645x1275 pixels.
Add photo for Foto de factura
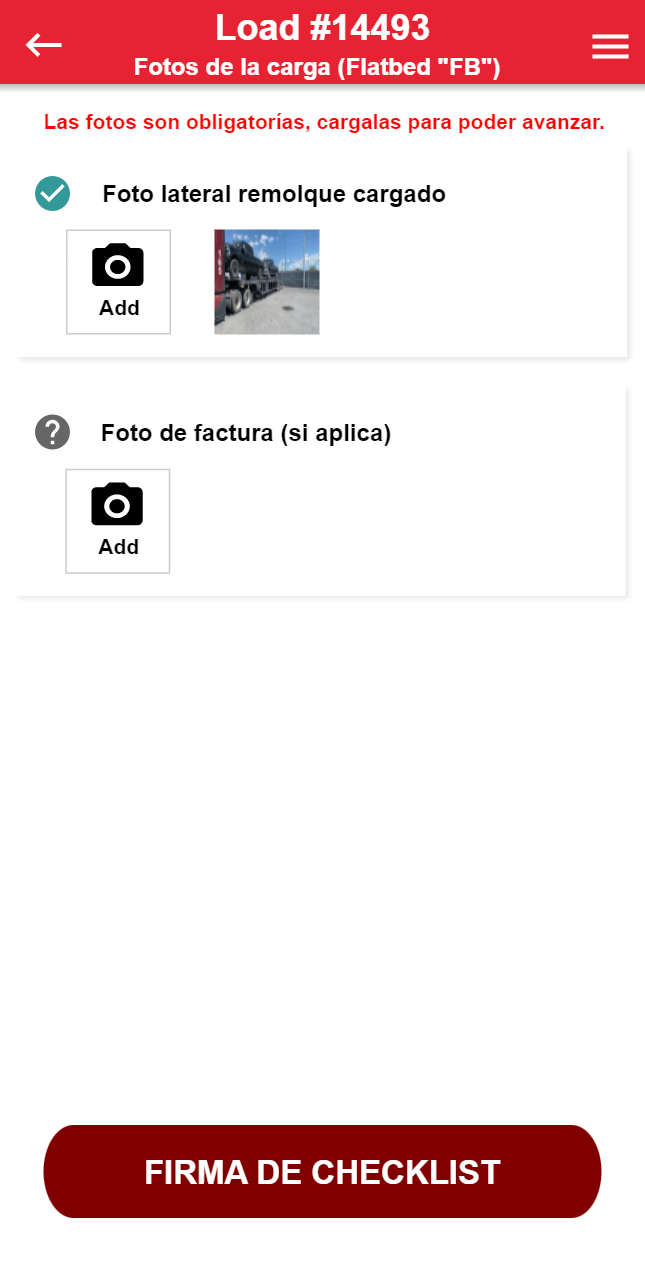117,521
